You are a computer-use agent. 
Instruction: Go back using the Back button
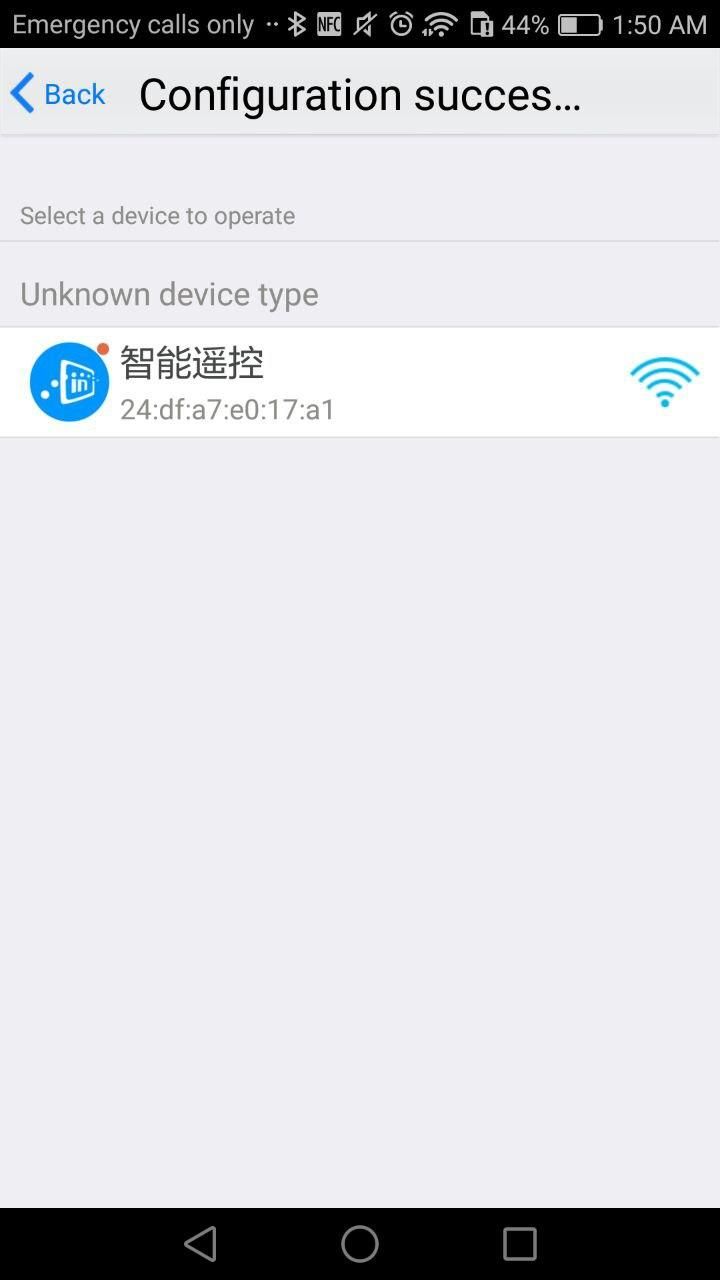[x=58, y=94]
